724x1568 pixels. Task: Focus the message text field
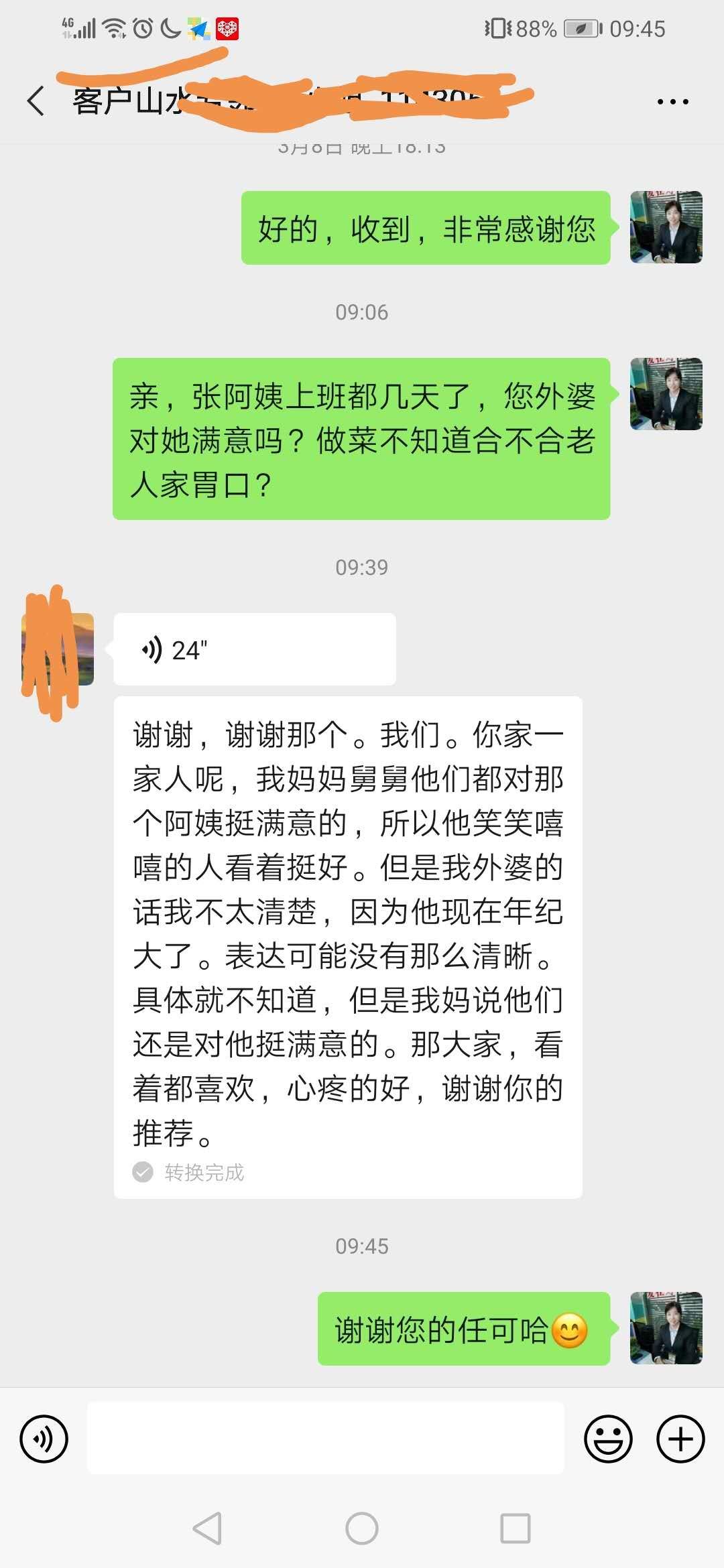click(325, 1439)
